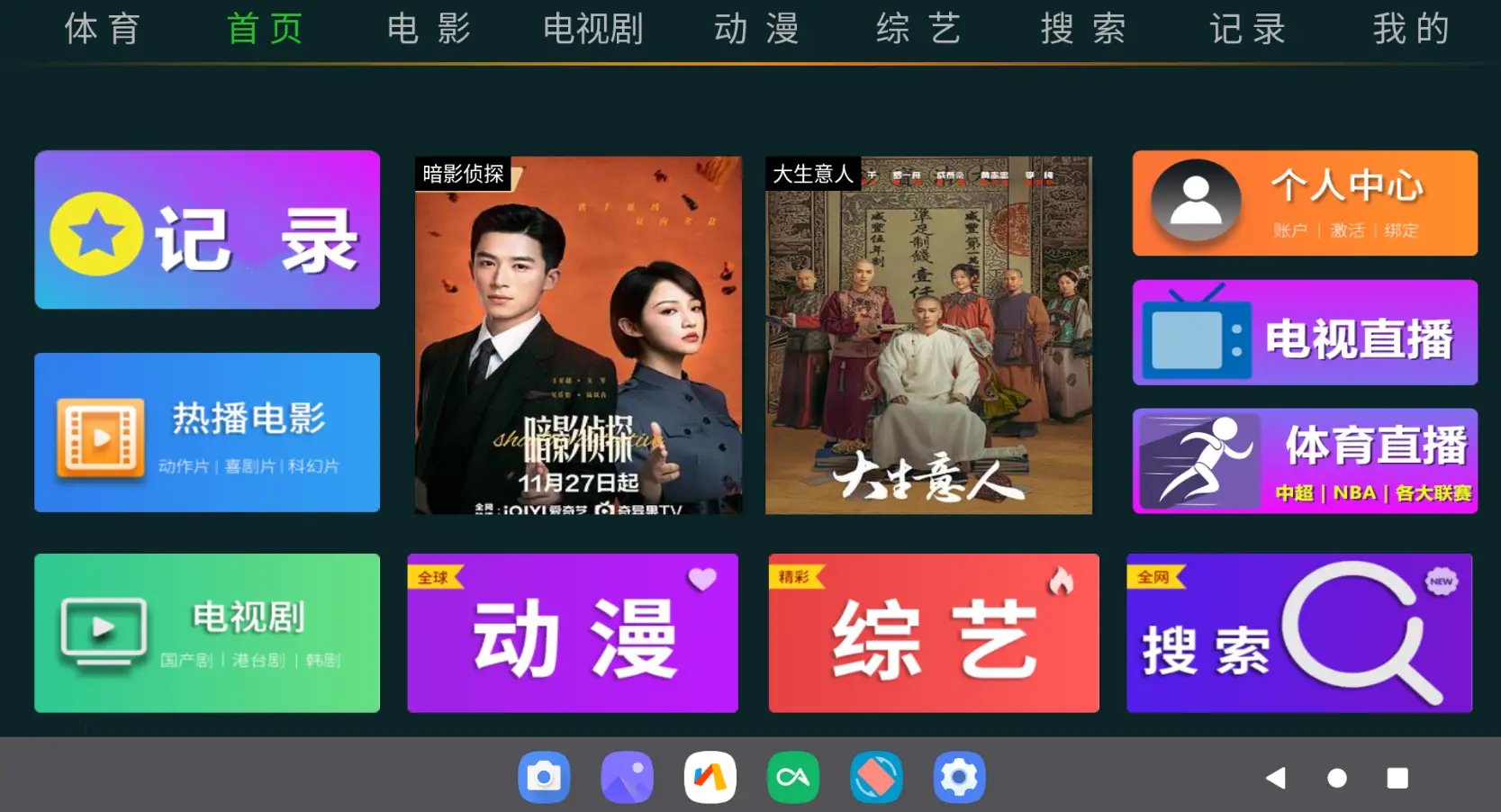Tap the system back button
The image size is (1501, 812).
pos(1275,778)
